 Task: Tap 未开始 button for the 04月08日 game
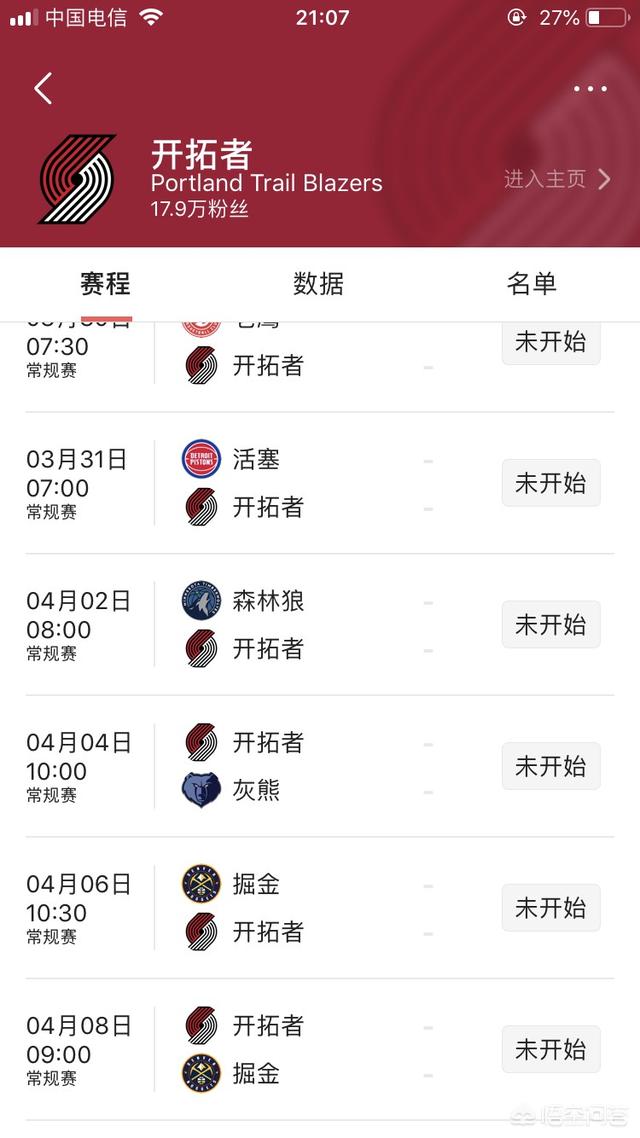tap(551, 1049)
